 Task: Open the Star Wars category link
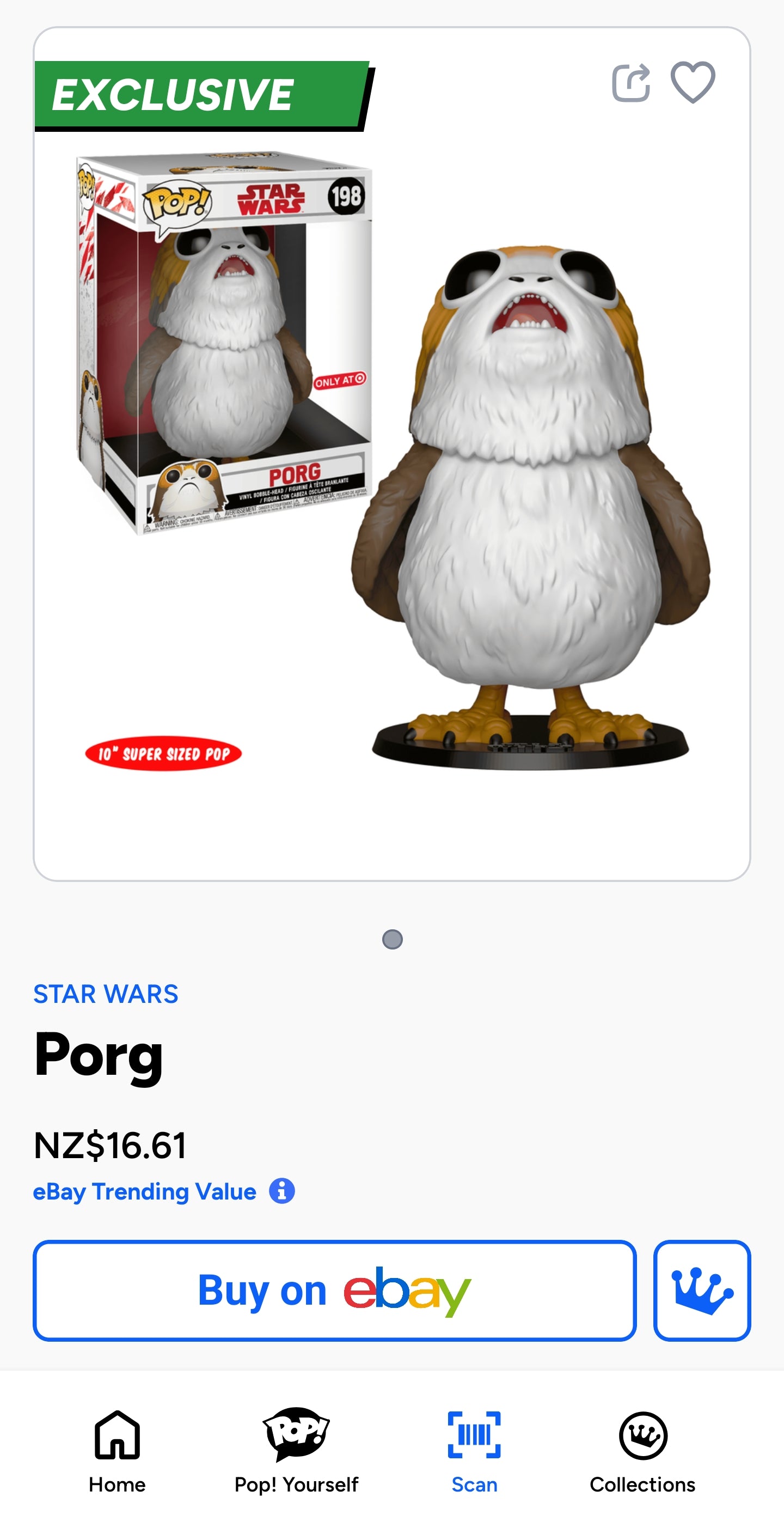(106, 994)
